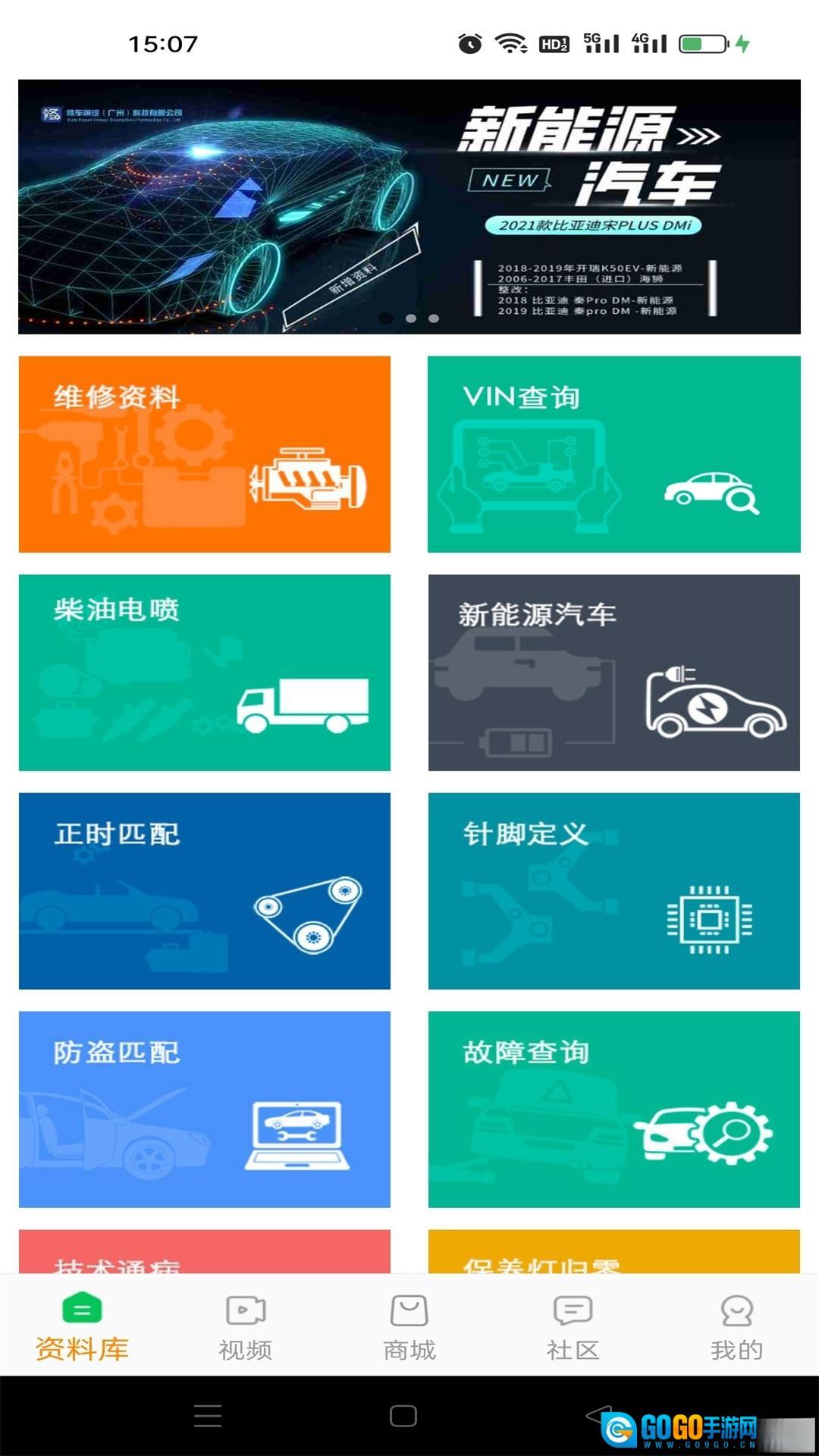Screen dimensions: 819x1456
Task: Open the 技术通病 card
Action: coord(205,1253)
